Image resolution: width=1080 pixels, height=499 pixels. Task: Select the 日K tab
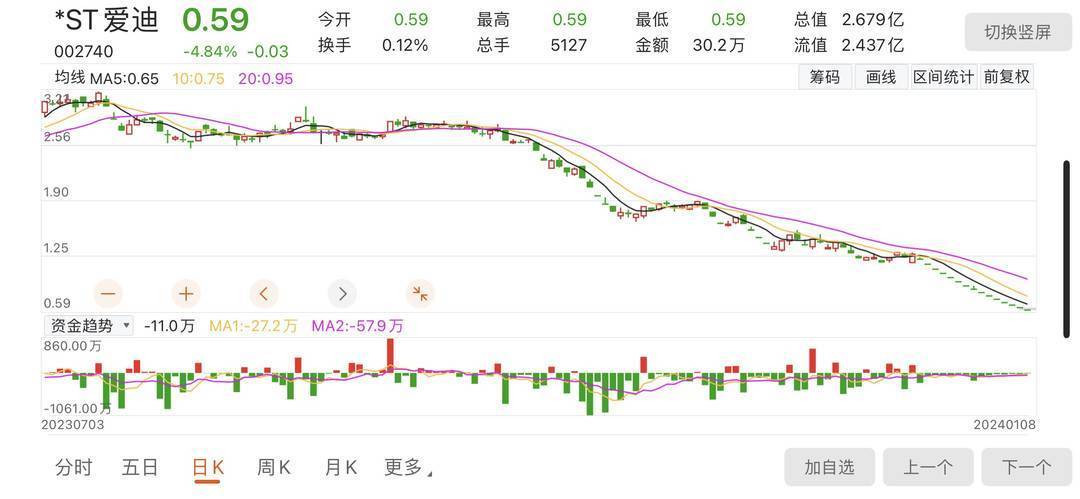click(208, 467)
